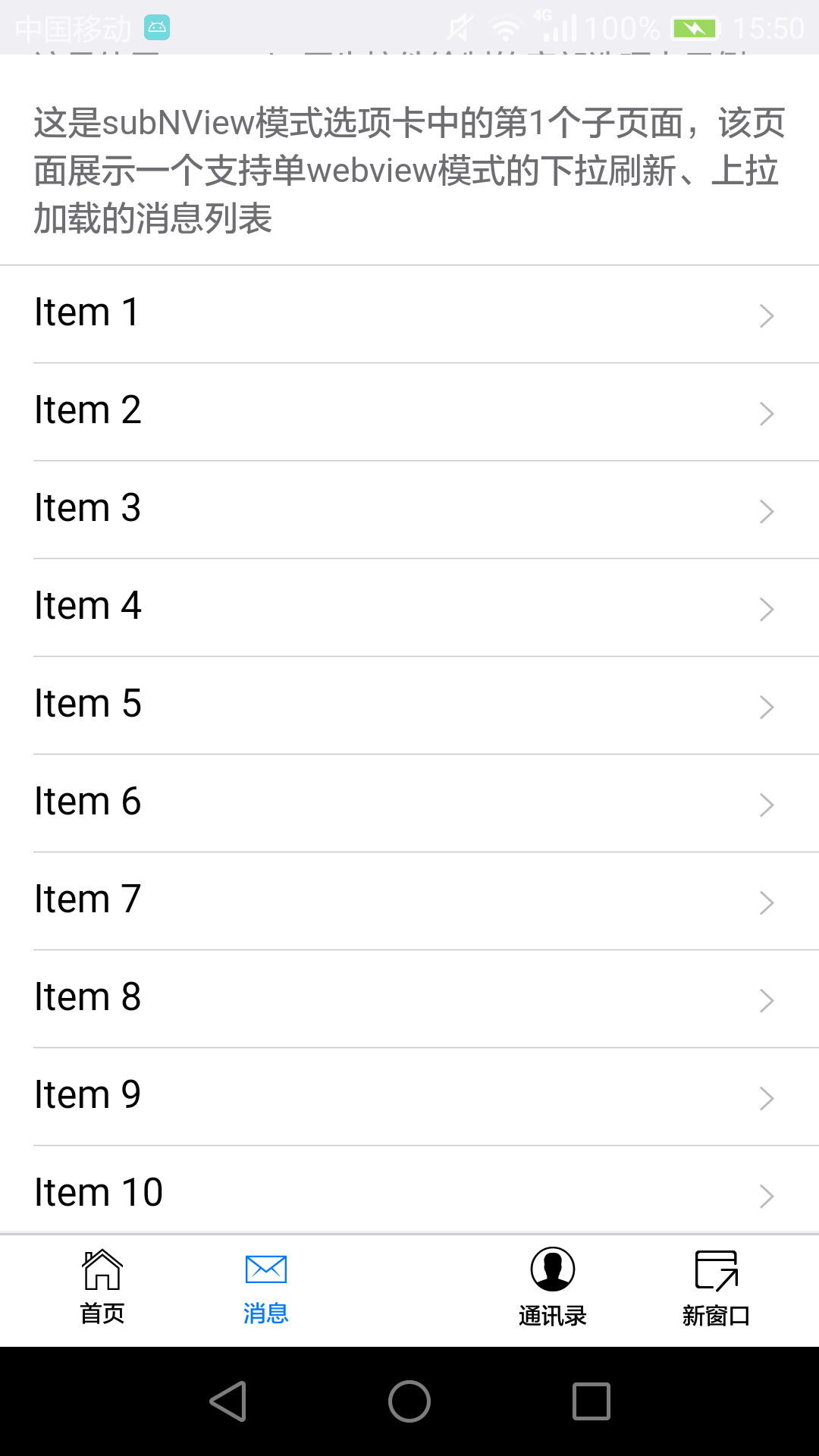Image resolution: width=819 pixels, height=1456 pixels.
Task: Open Item 6 entry
Action: tap(409, 803)
